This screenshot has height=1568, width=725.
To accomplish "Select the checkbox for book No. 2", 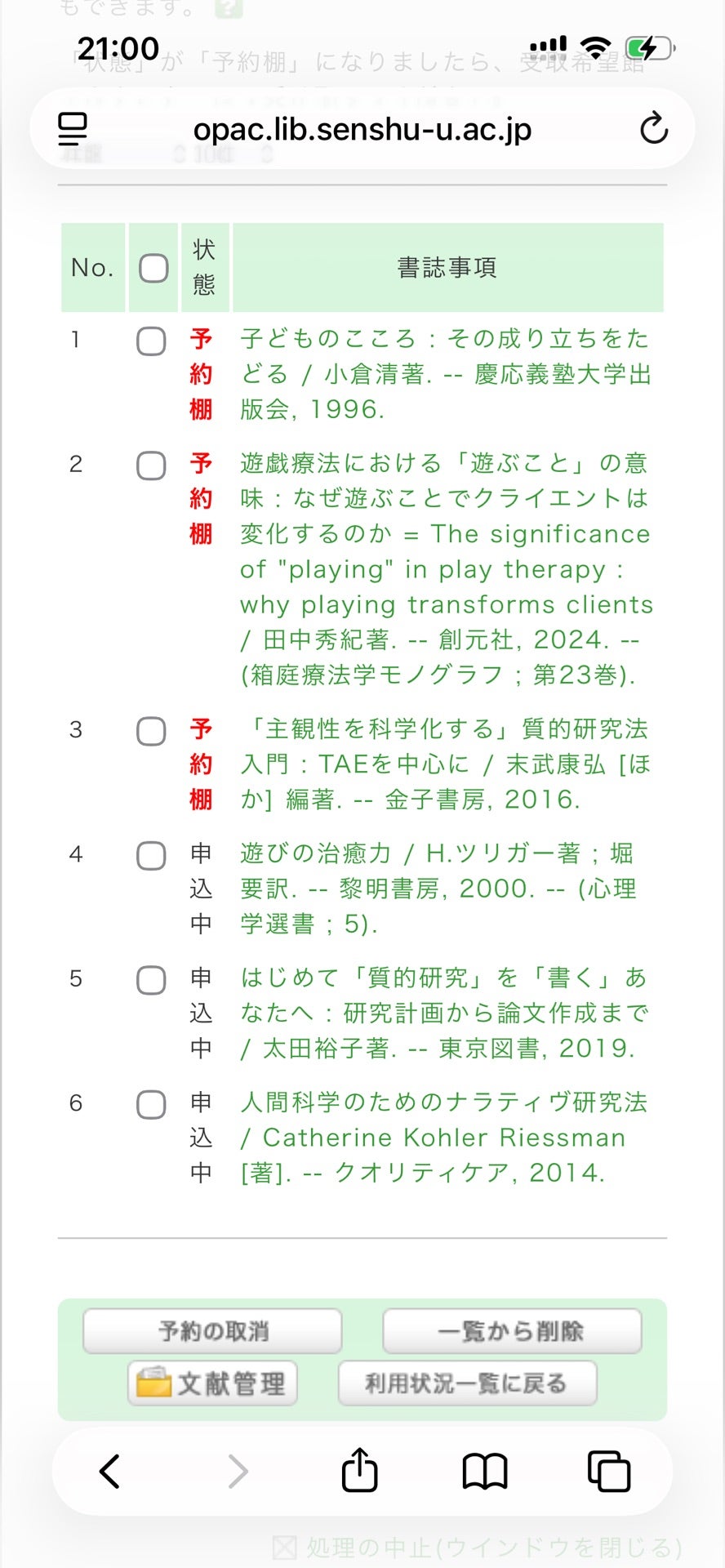I will (151, 466).
